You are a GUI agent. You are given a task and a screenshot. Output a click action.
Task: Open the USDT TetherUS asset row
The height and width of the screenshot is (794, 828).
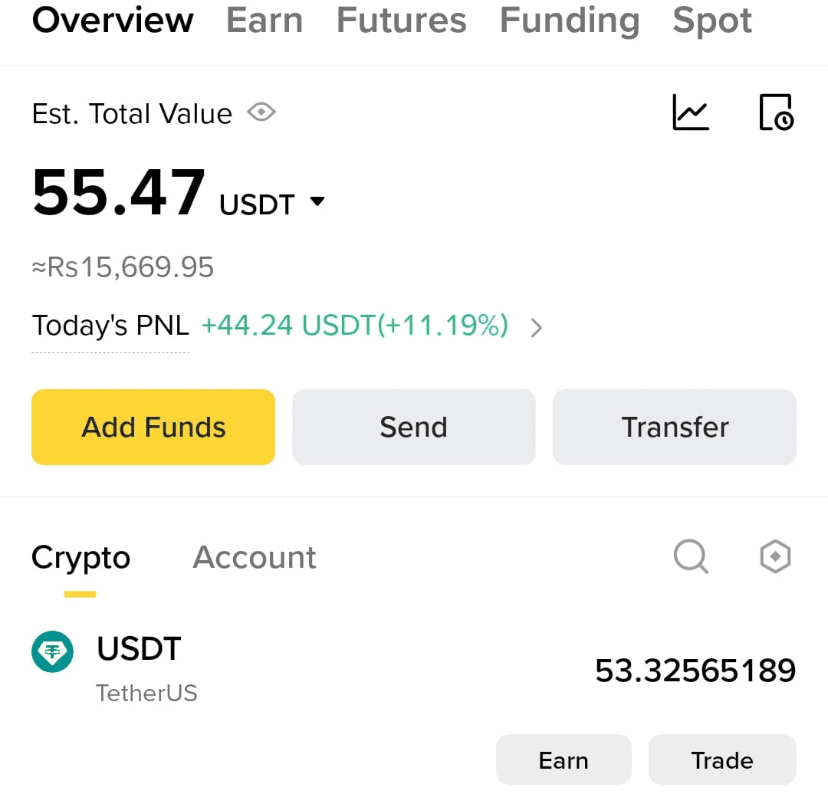coord(414,669)
